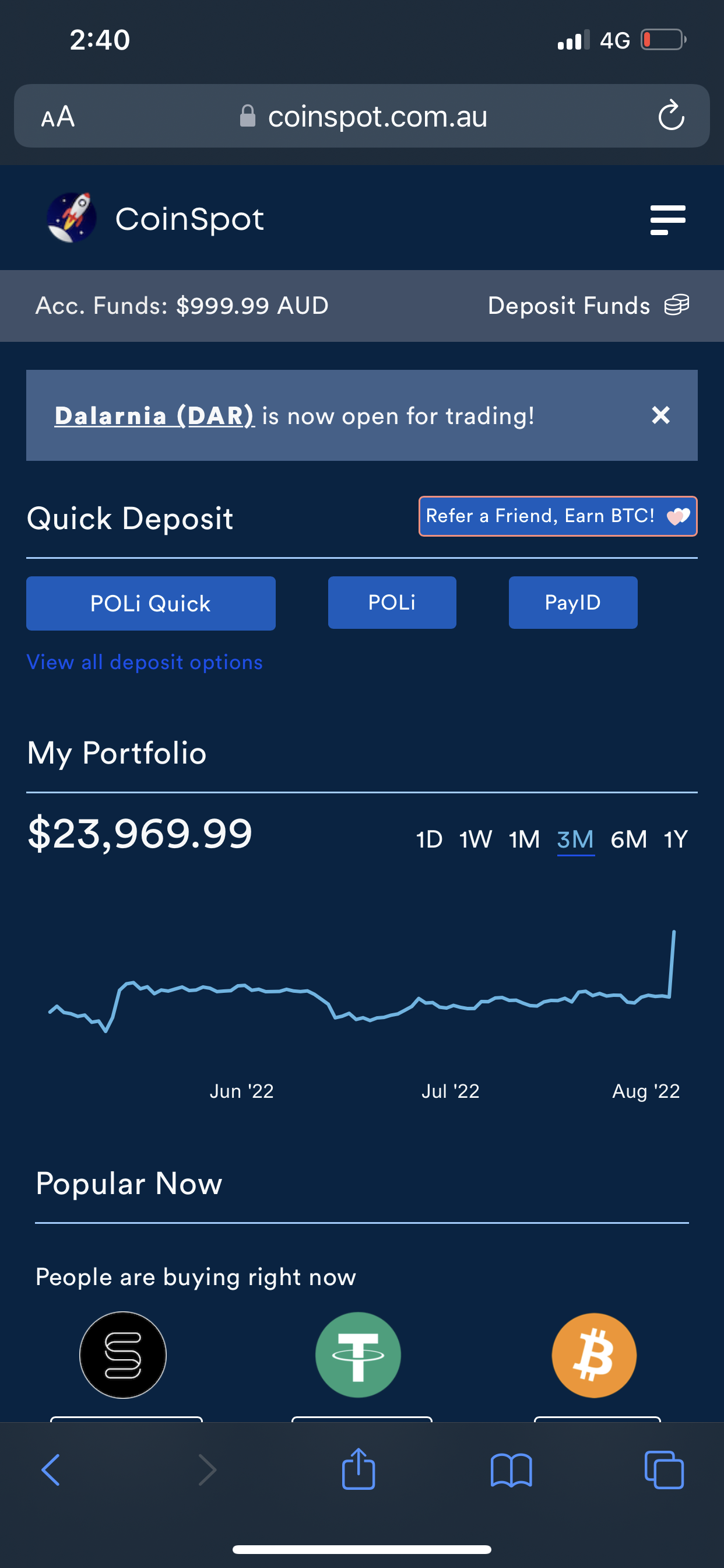Tap Deposit Funds in account bar
The image size is (724, 1568).
[588, 306]
